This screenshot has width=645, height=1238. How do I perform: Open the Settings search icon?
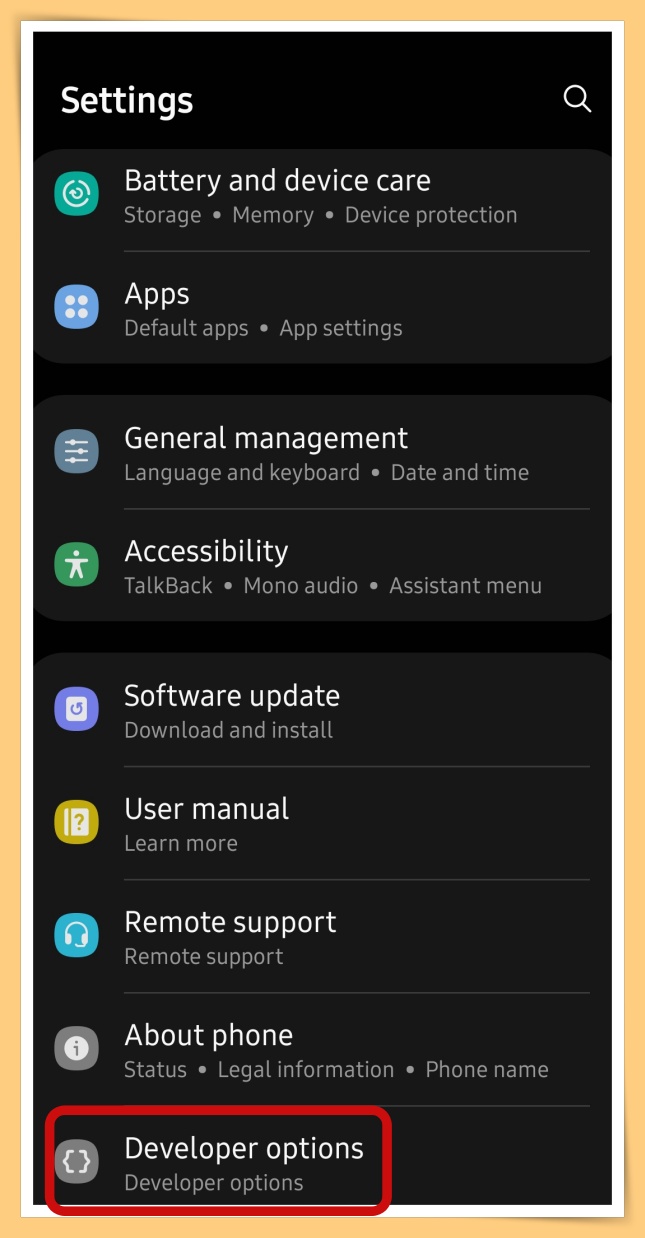577,99
